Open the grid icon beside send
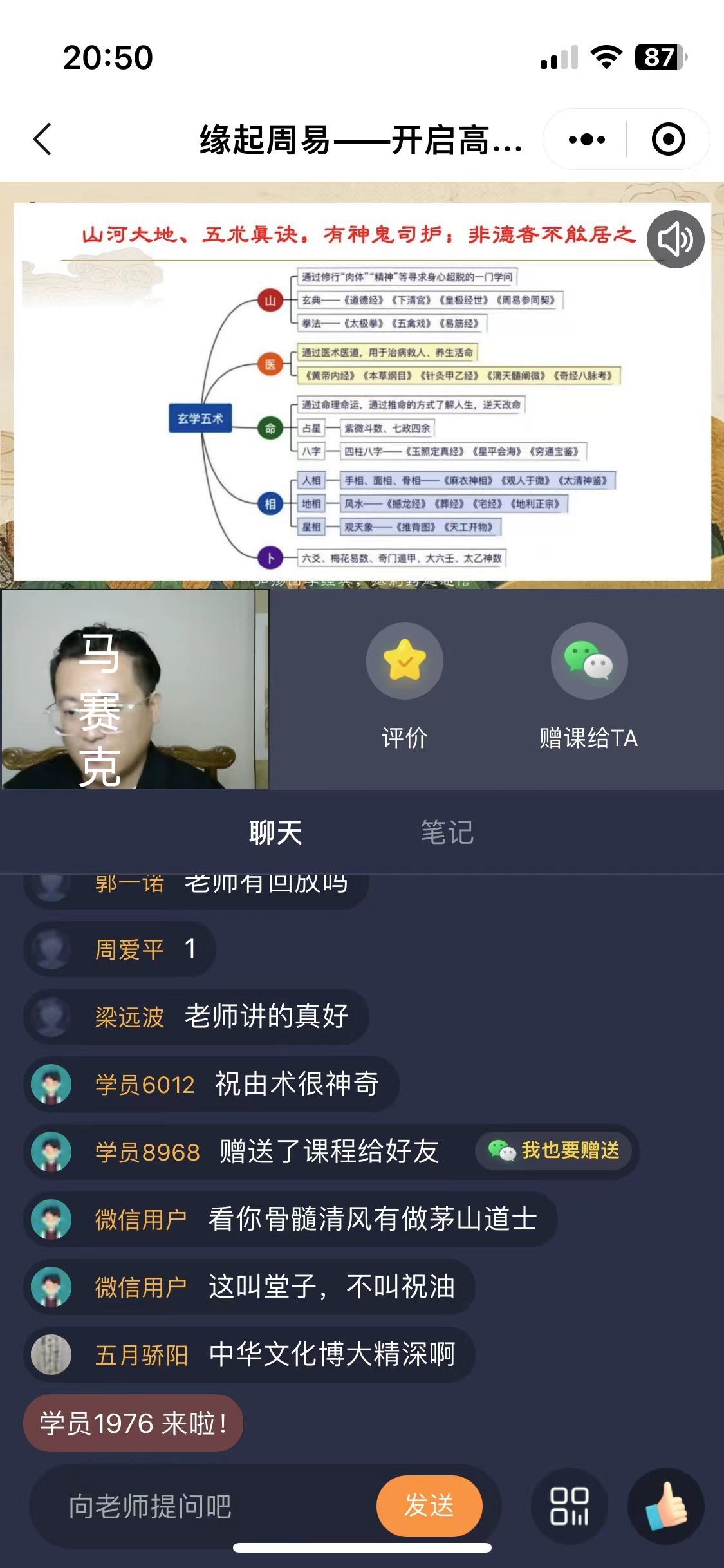 (569, 1506)
